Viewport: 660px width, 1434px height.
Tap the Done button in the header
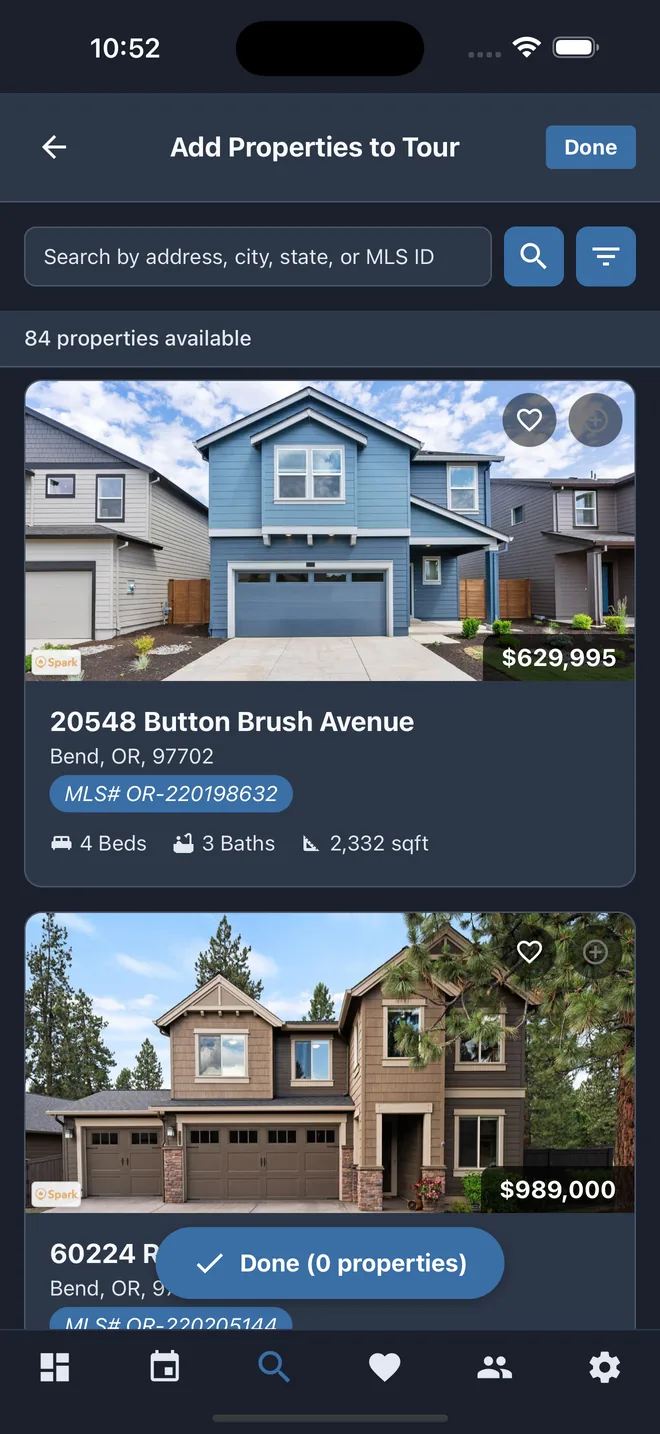coord(590,147)
